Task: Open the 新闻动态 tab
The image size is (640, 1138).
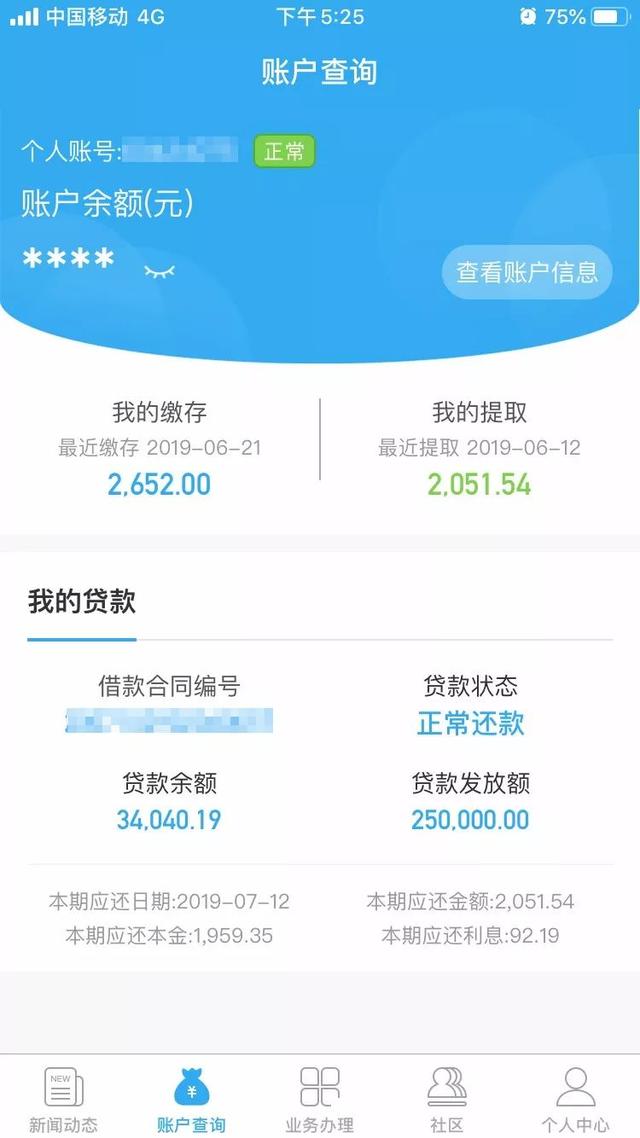Action: coord(64,1098)
